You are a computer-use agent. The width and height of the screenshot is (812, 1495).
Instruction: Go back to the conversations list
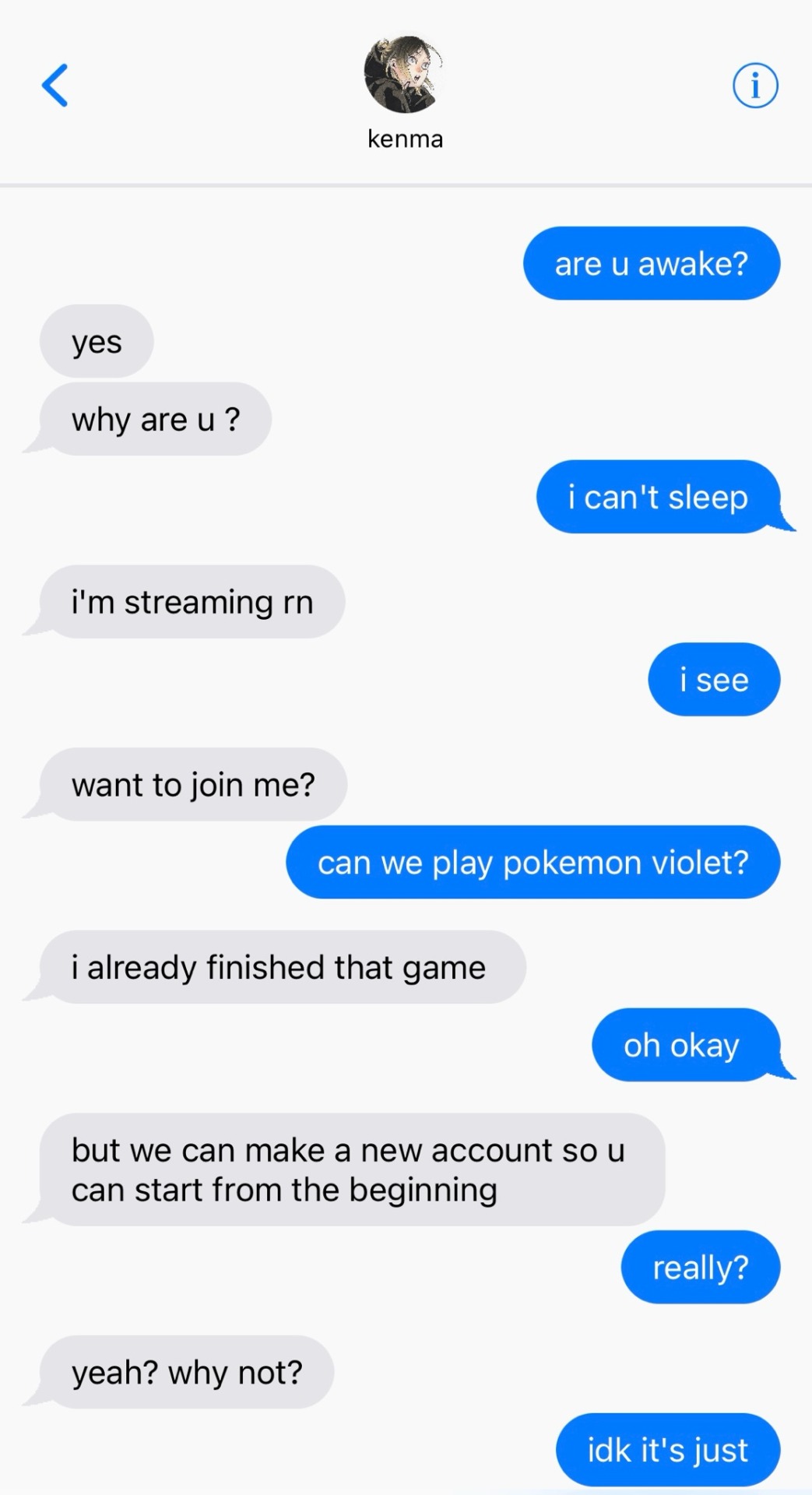[x=54, y=85]
